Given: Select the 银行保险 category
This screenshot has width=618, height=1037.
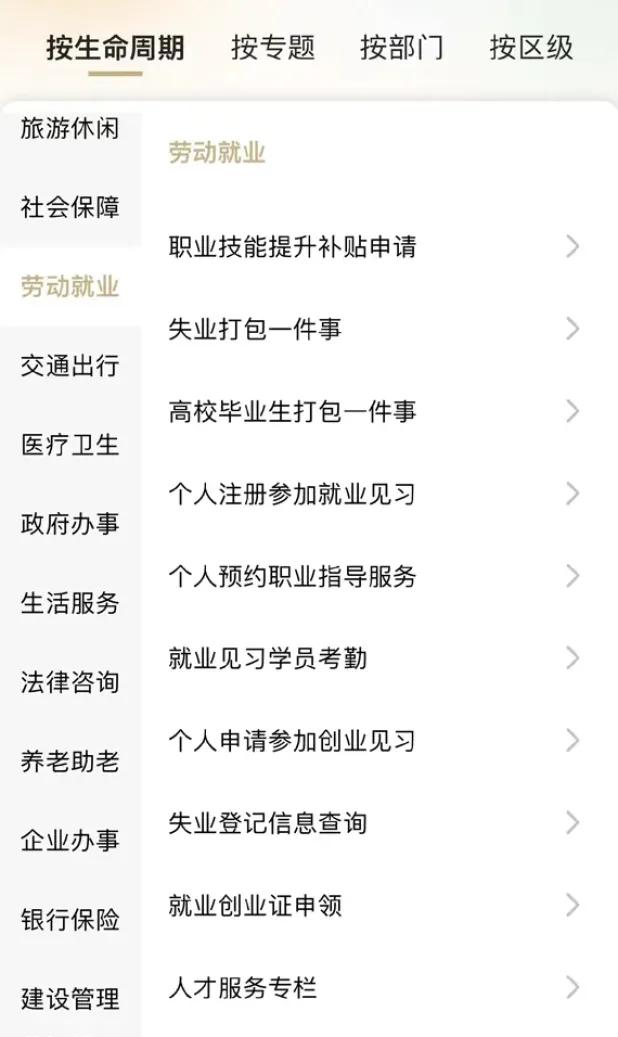Looking at the screenshot, I should [x=70, y=919].
